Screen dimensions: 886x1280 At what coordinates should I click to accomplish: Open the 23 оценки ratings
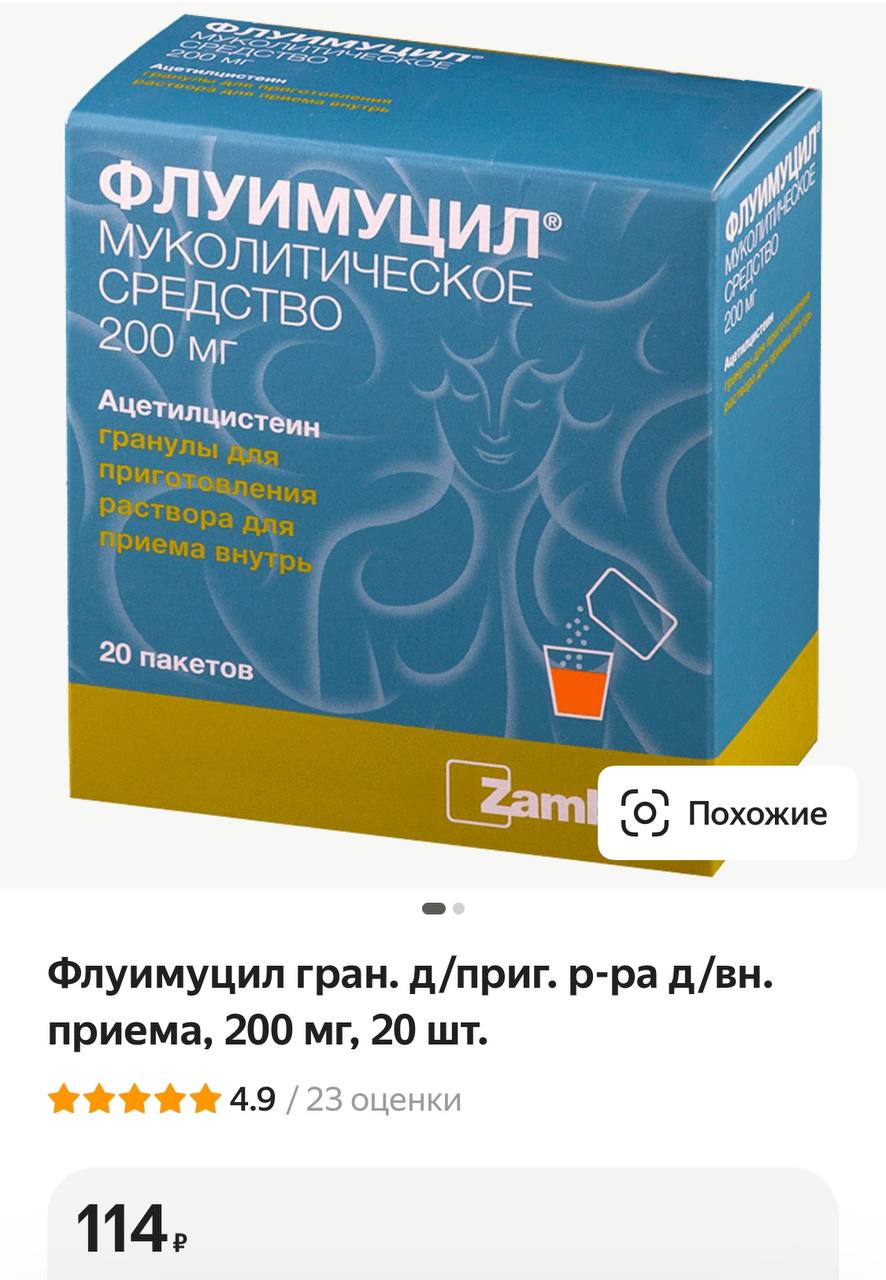[x=383, y=1100]
